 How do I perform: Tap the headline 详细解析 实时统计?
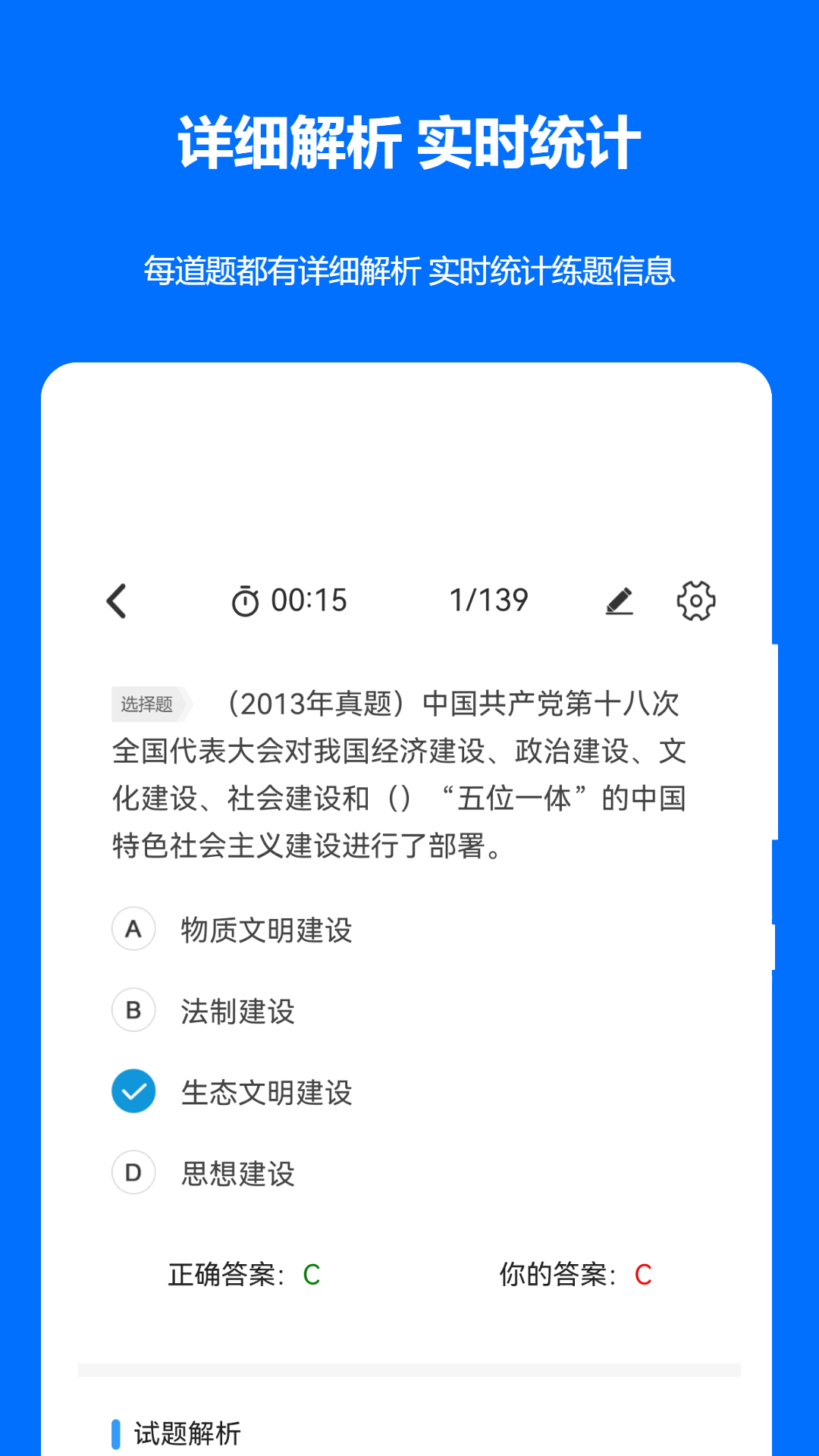click(409, 140)
